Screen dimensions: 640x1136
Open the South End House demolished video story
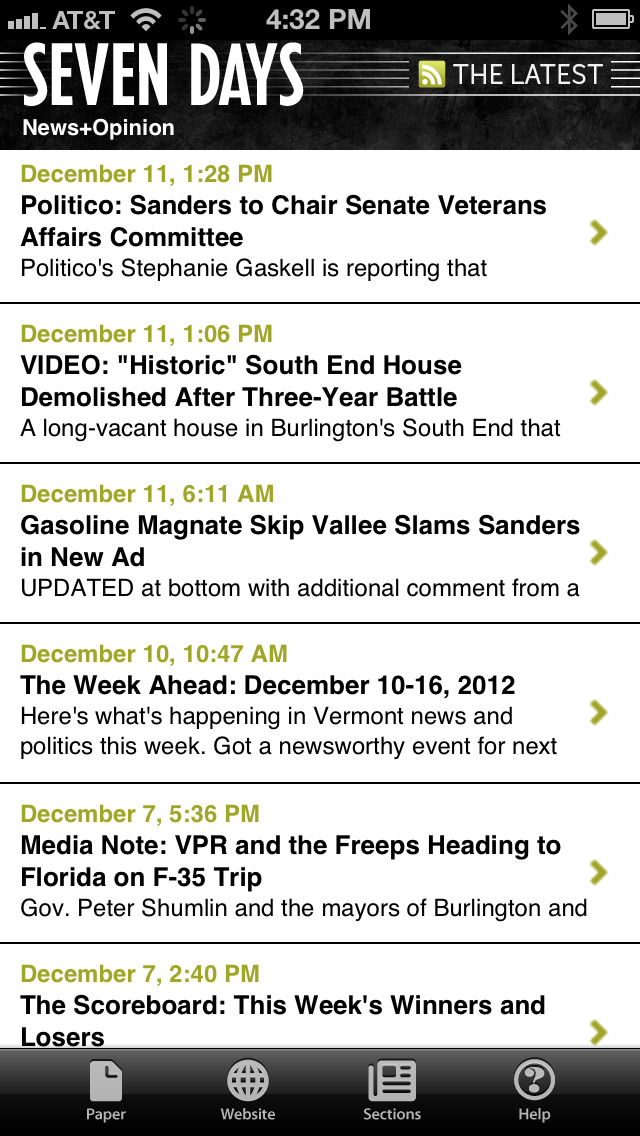[320, 383]
